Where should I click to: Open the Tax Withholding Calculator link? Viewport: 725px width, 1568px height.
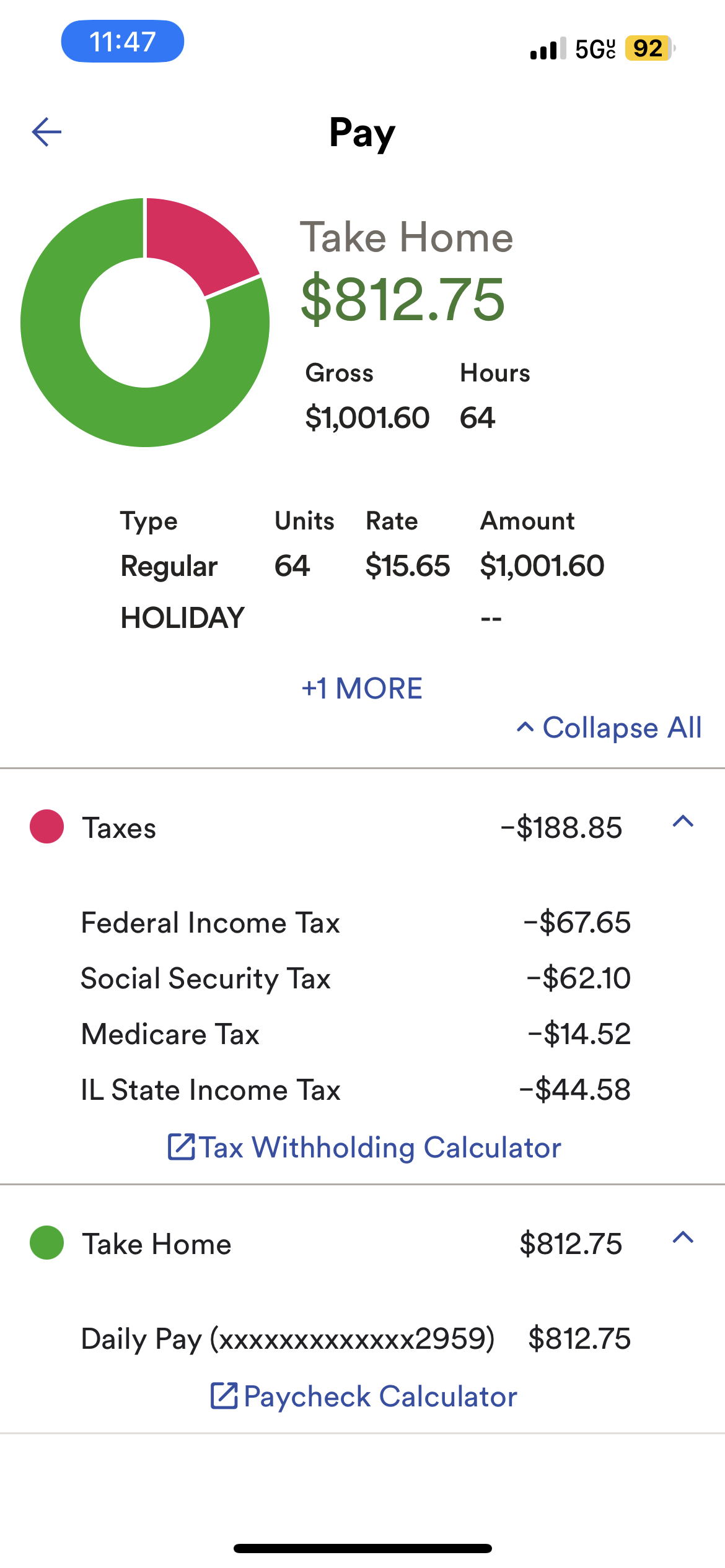[x=364, y=1147]
